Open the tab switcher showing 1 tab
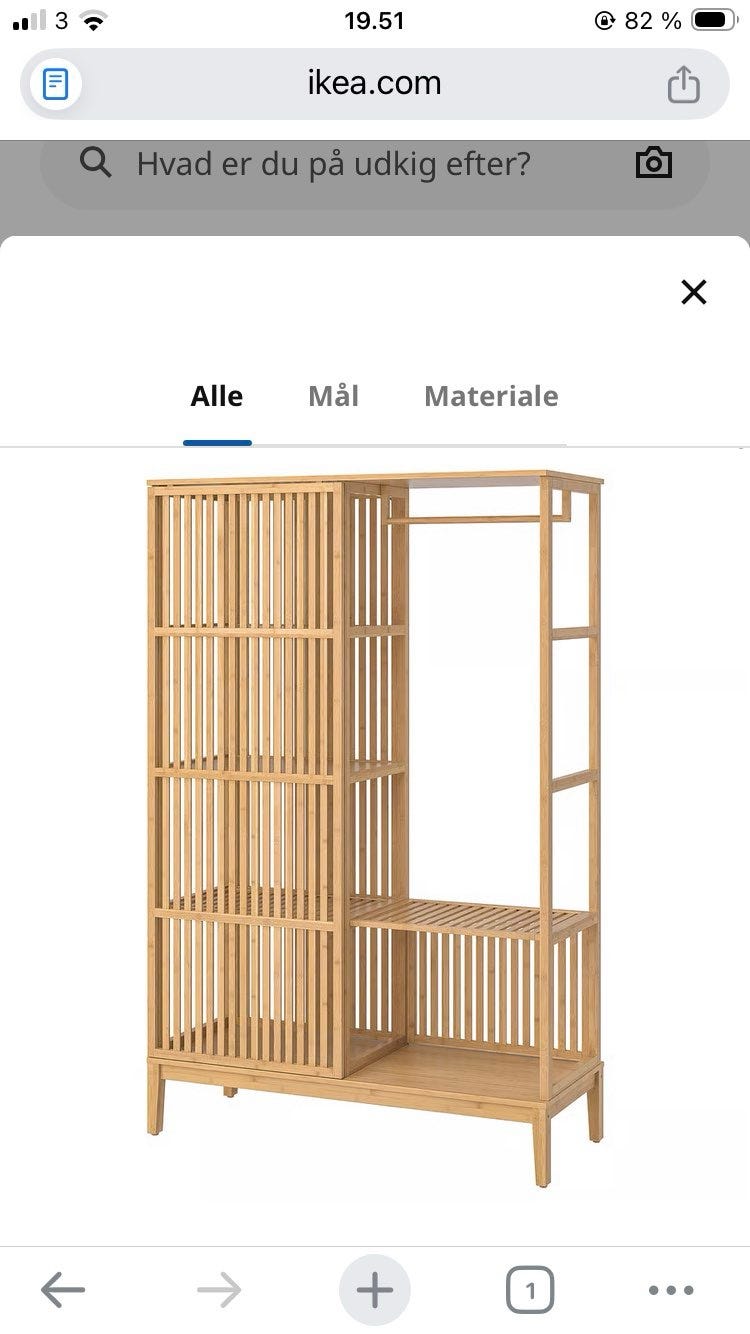750x1334 pixels. [x=529, y=1289]
